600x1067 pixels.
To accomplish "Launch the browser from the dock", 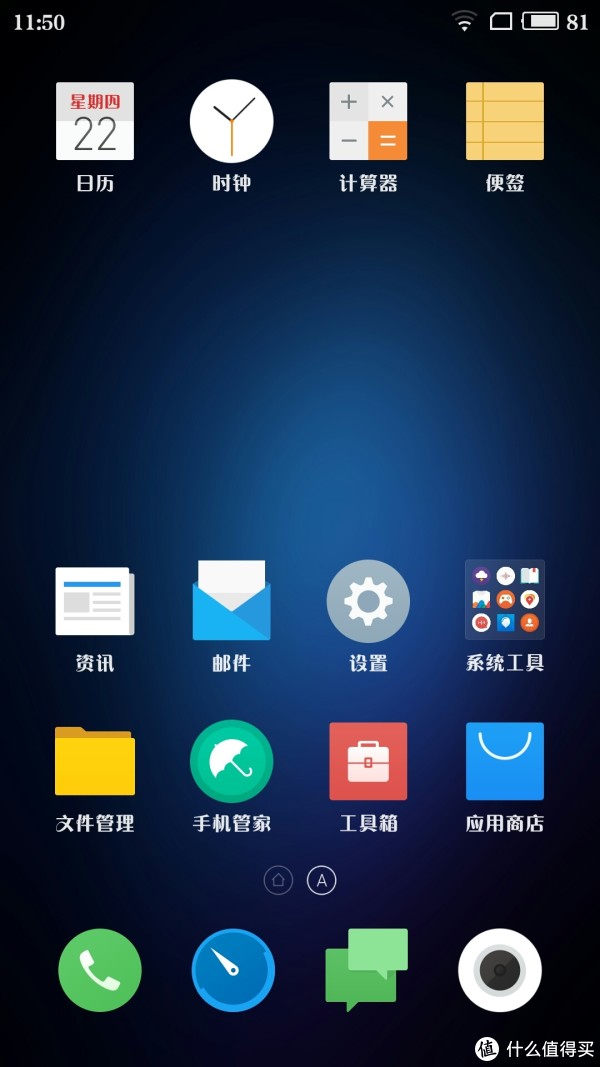I will click(x=233, y=970).
